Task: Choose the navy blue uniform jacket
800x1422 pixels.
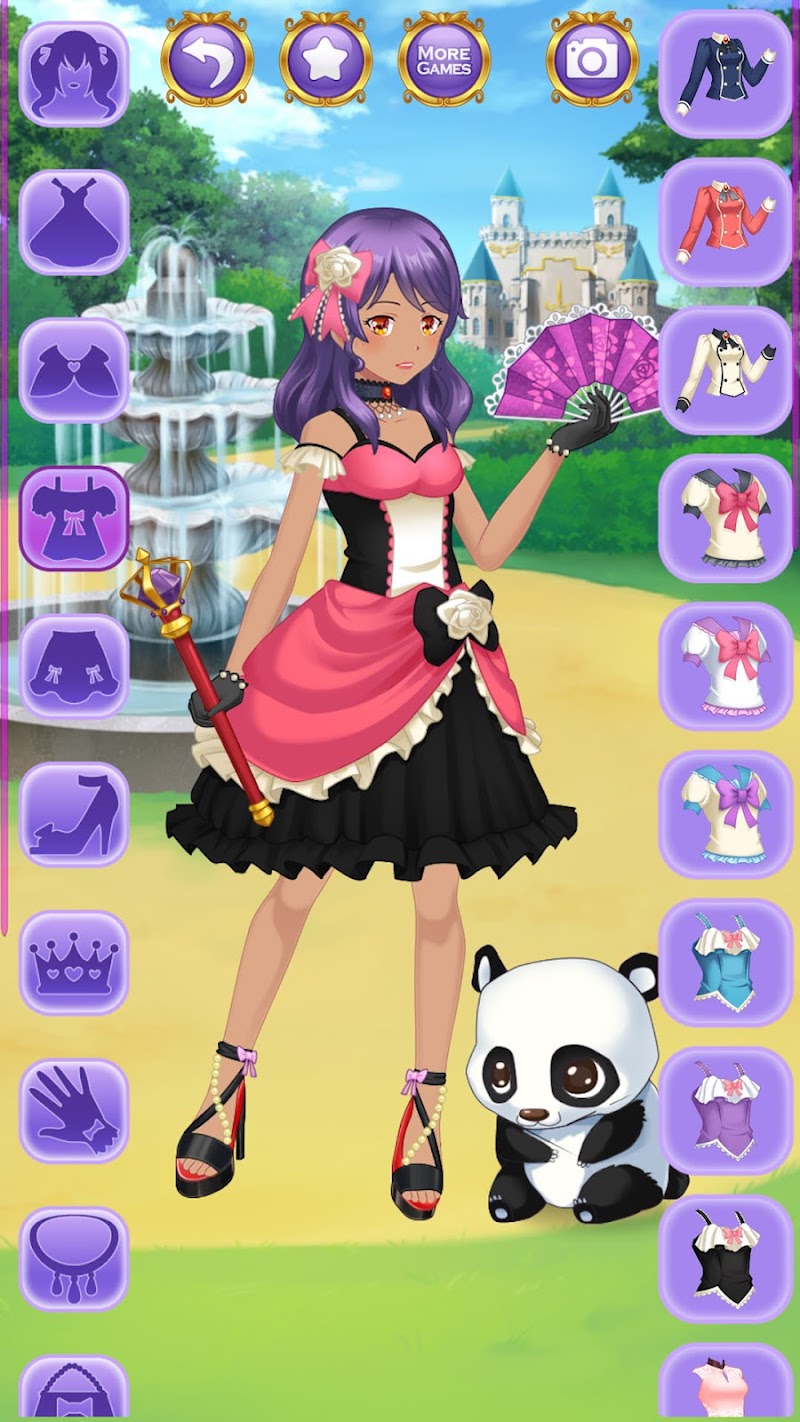Action: click(x=725, y=74)
